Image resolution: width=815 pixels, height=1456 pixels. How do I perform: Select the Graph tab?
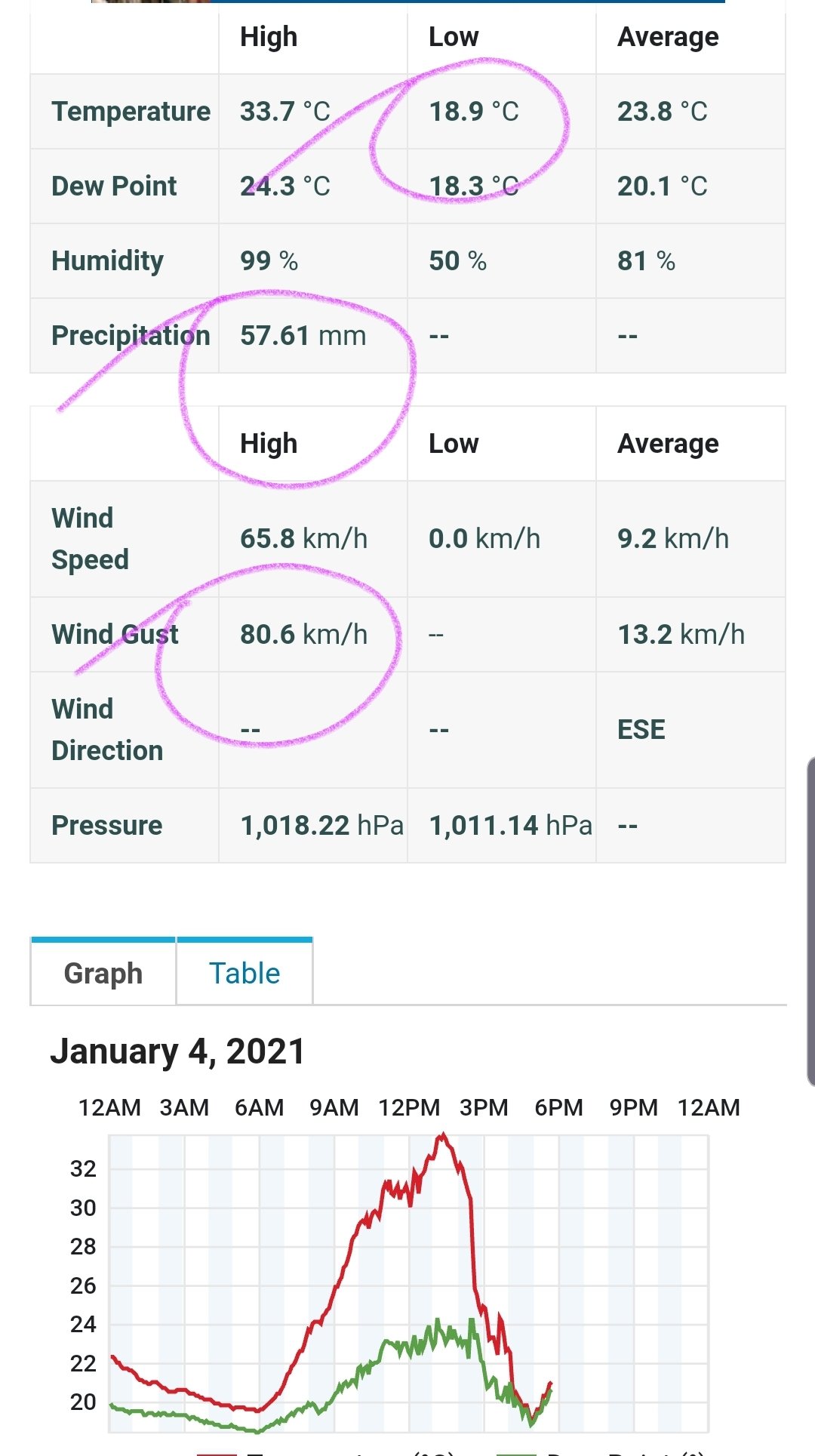click(x=103, y=972)
